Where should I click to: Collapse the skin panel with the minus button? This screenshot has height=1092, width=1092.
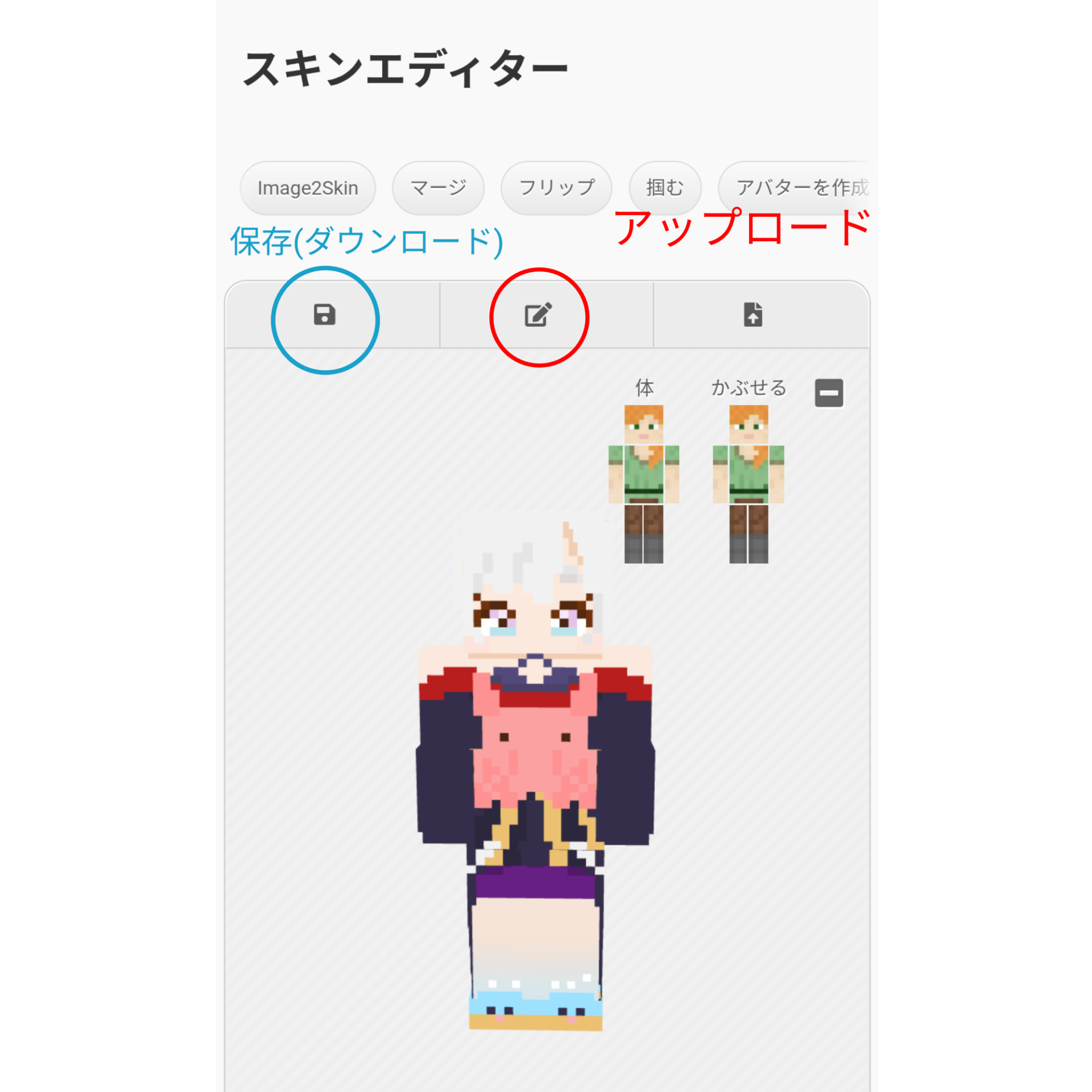pyautogui.click(x=829, y=393)
